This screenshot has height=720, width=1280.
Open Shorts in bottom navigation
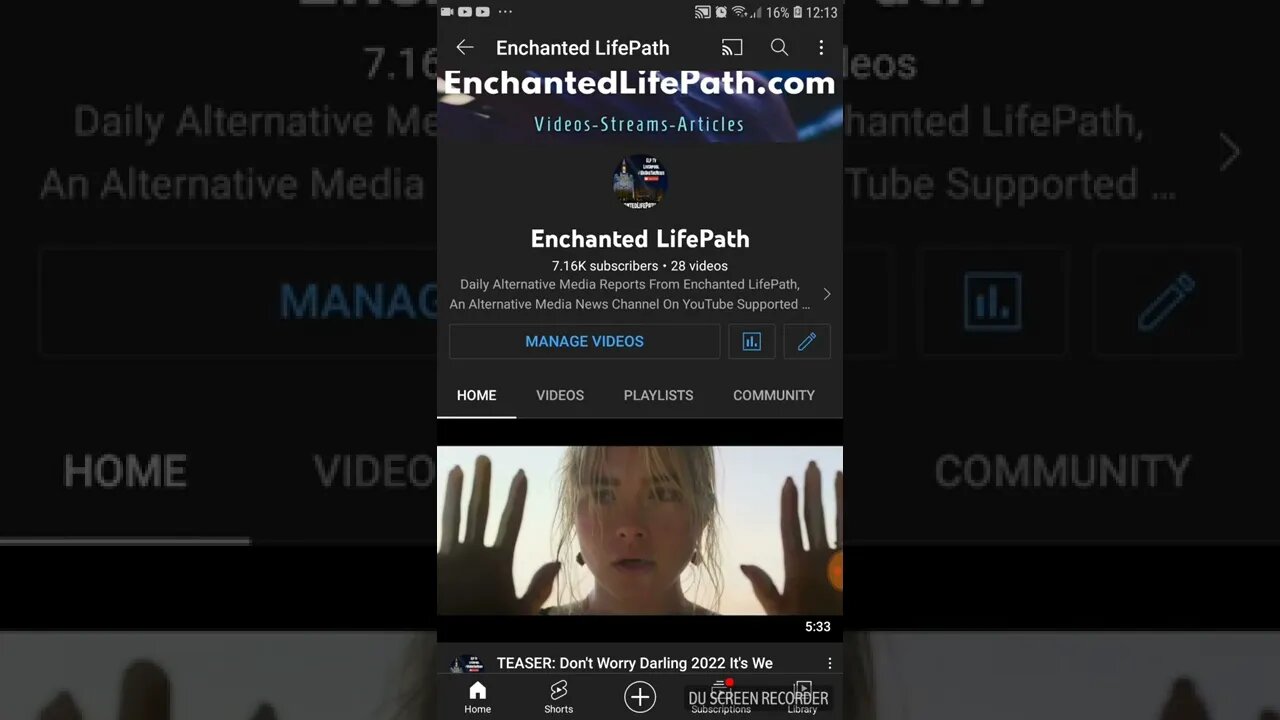[558, 696]
